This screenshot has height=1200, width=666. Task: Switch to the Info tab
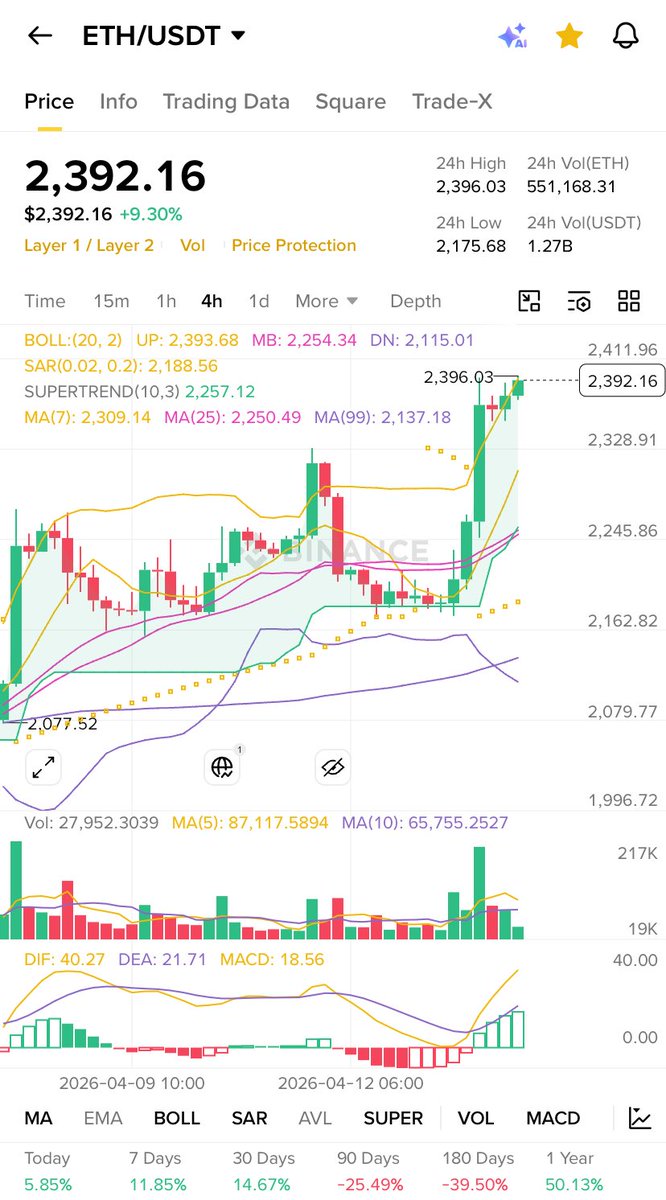tap(118, 101)
